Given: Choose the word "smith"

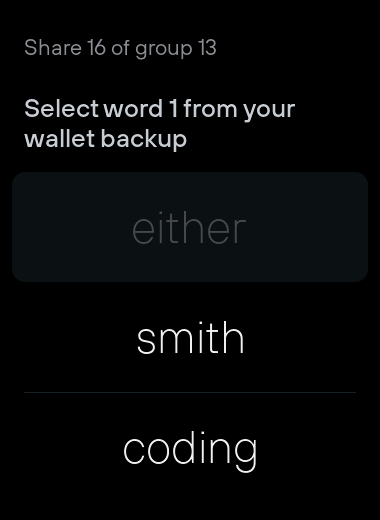Looking at the screenshot, I should pyautogui.click(x=190, y=337).
